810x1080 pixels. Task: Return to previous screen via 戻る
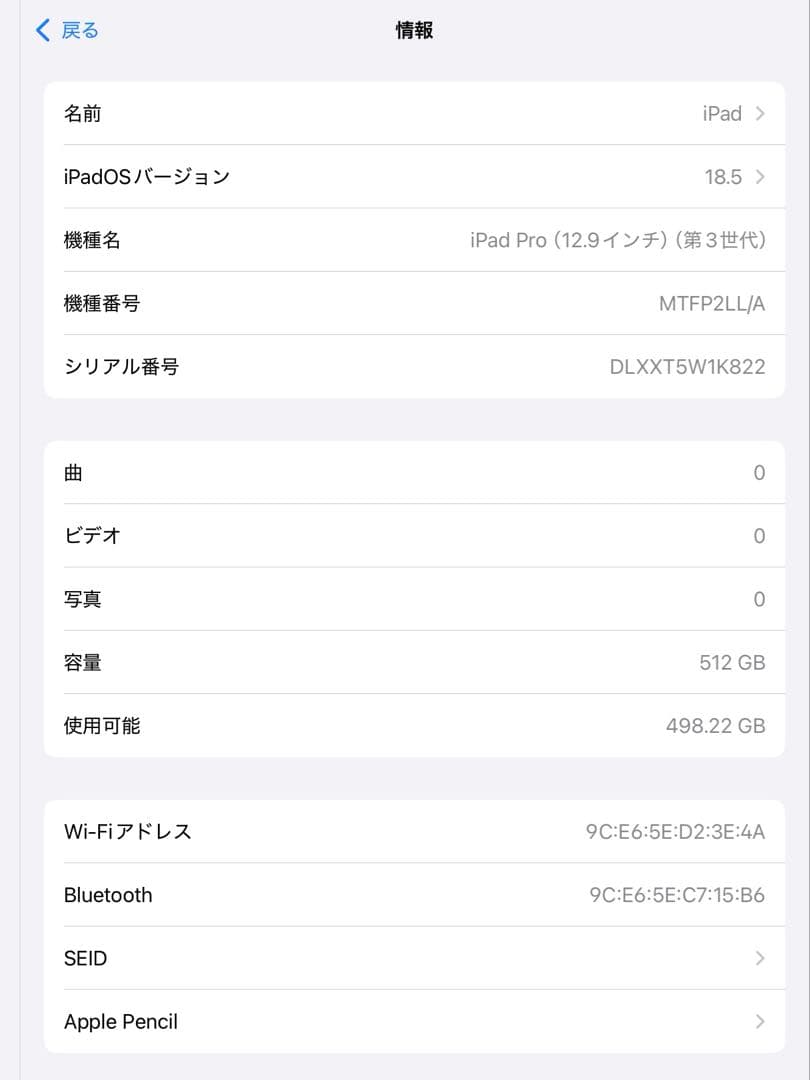tap(65, 30)
